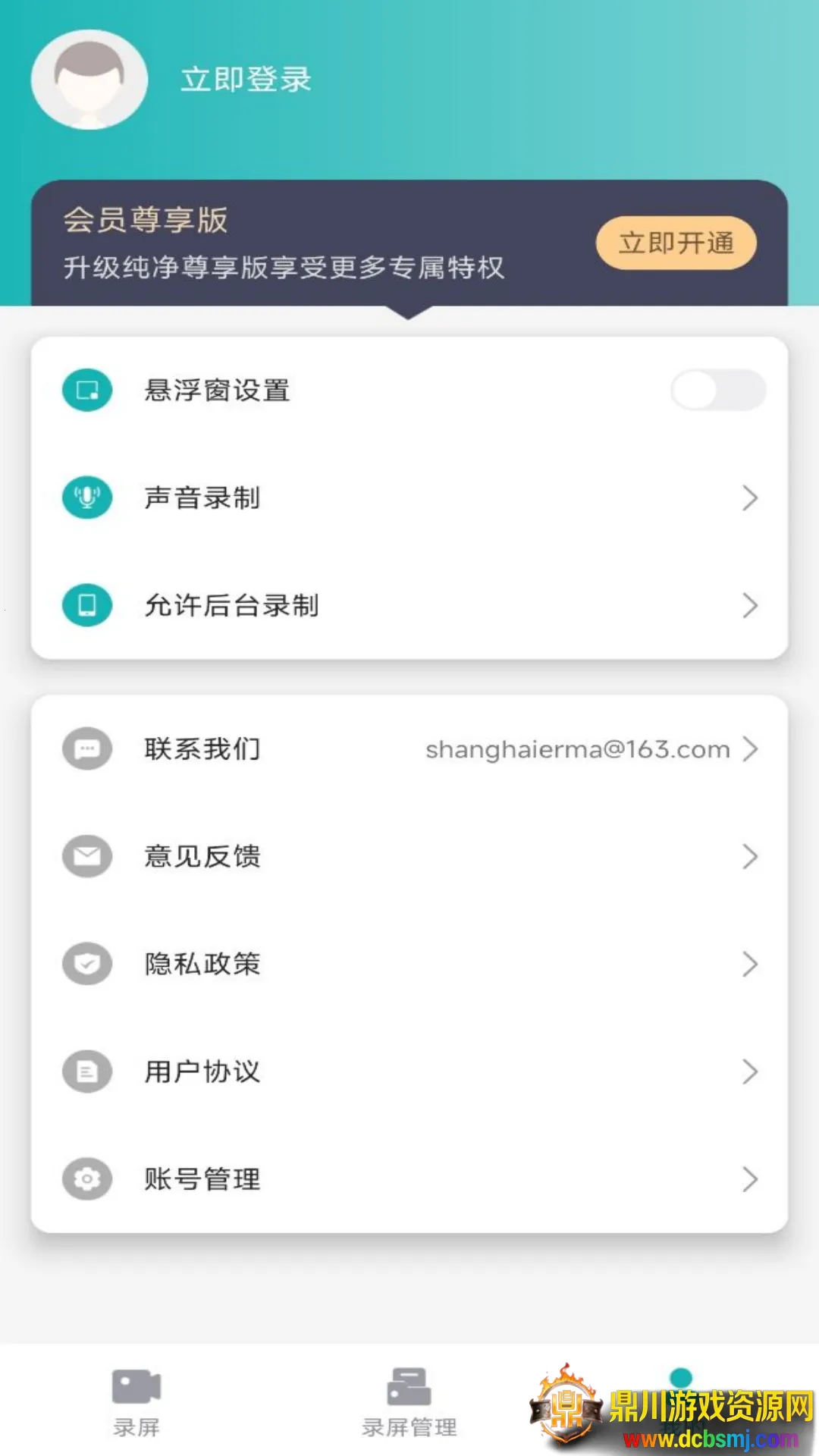Image resolution: width=819 pixels, height=1456 pixels.
Task: Open 账号管理 account management
Action: pyautogui.click(x=409, y=1180)
